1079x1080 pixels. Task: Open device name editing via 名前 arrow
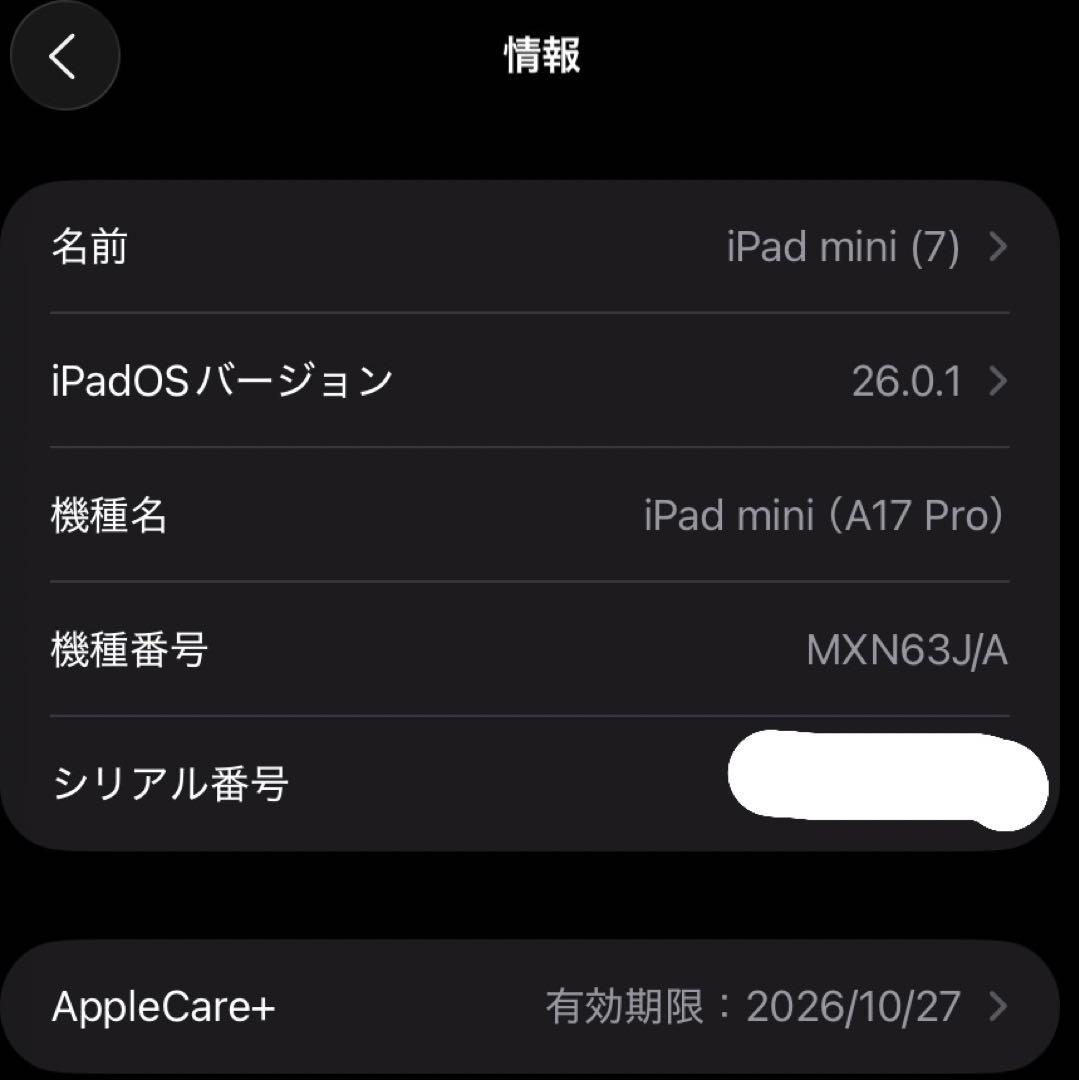pos(997,247)
